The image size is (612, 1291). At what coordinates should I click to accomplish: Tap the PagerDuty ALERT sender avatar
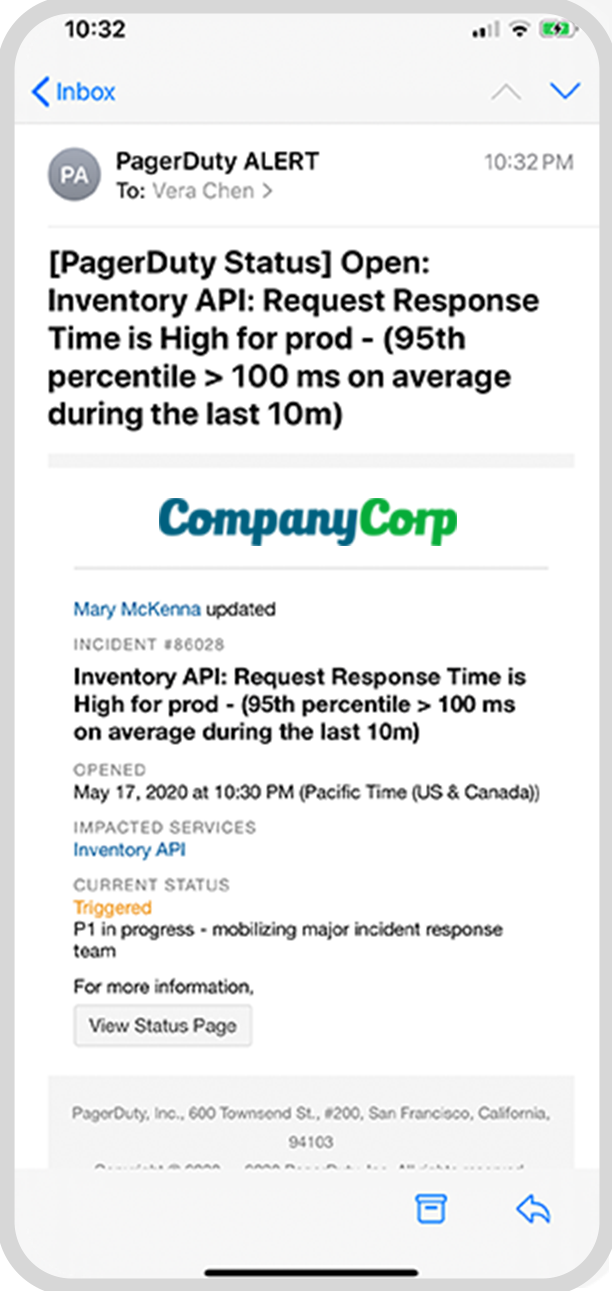(x=74, y=175)
